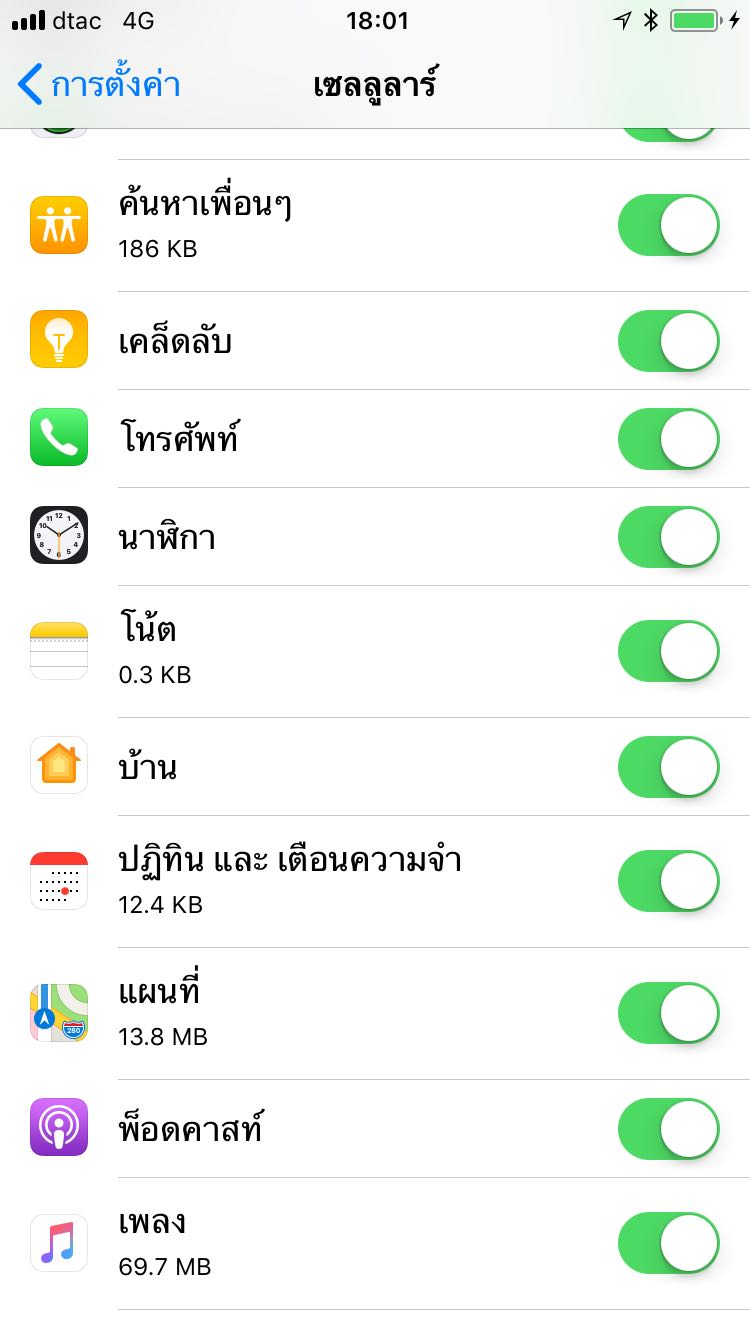Image resolution: width=750 pixels, height=1334 pixels.
Task: Toggle the โน้ต cellular switch
Action: pos(668,651)
